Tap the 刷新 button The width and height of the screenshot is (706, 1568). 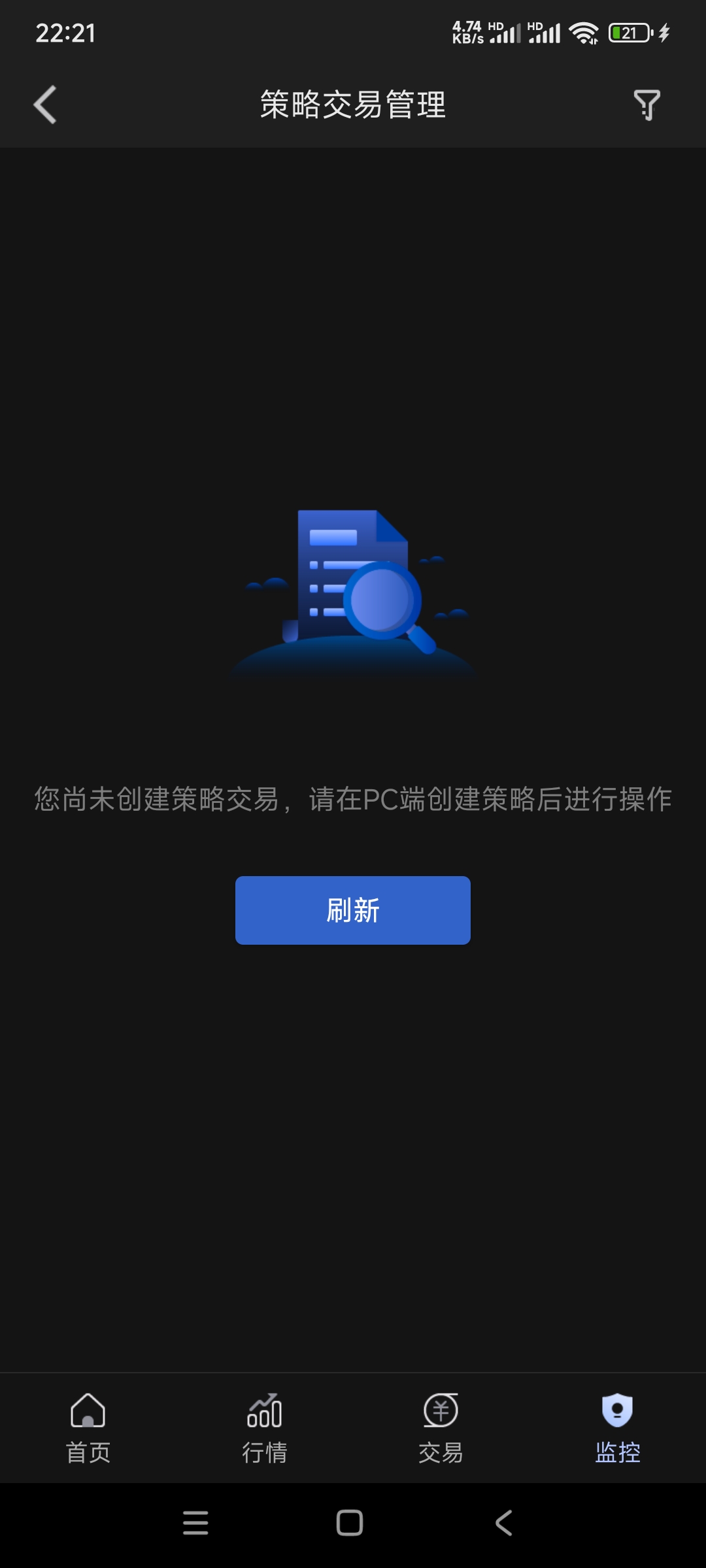pyautogui.click(x=353, y=910)
